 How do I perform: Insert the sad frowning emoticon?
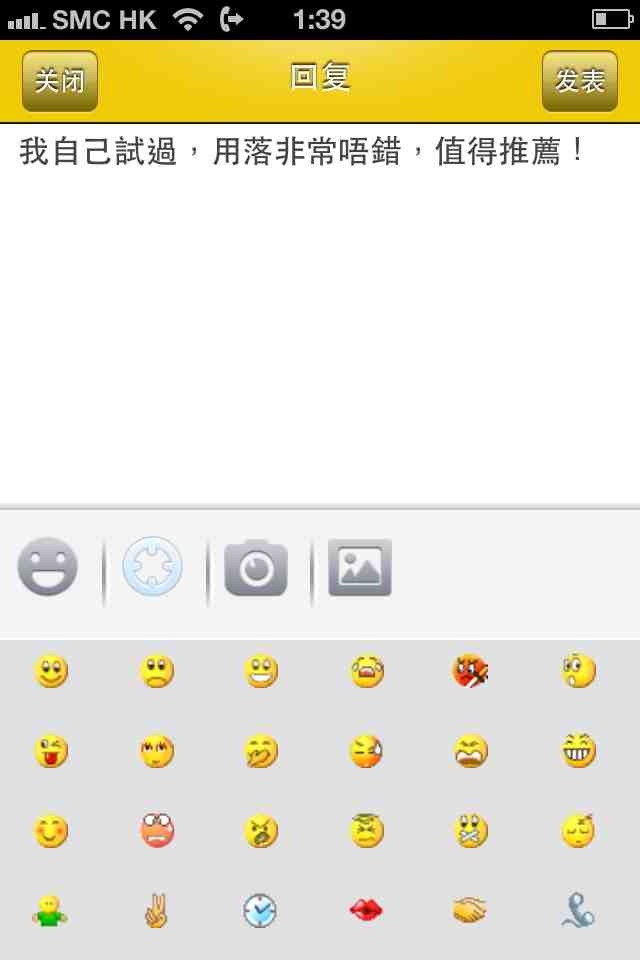156,671
